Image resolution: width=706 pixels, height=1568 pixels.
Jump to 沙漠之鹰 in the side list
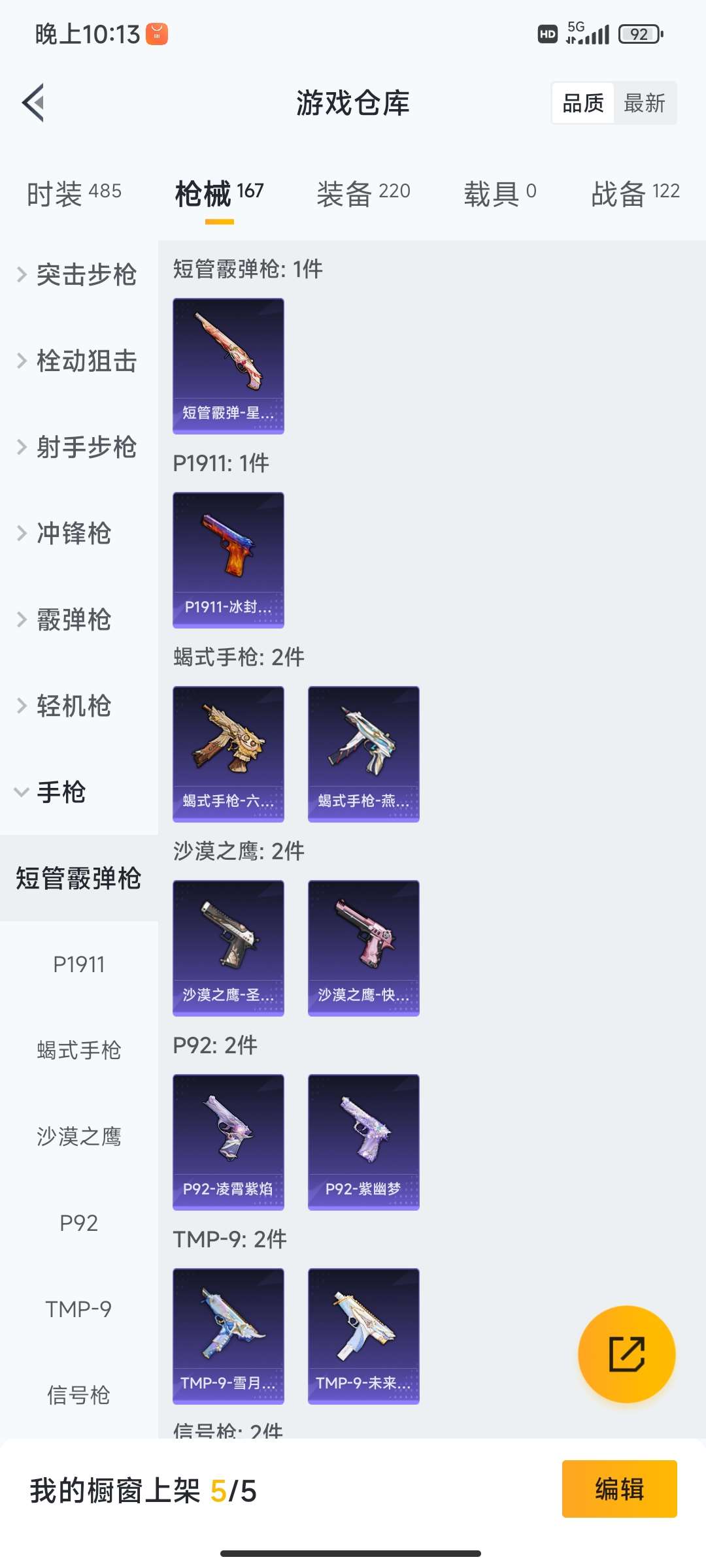click(79, 1137)
